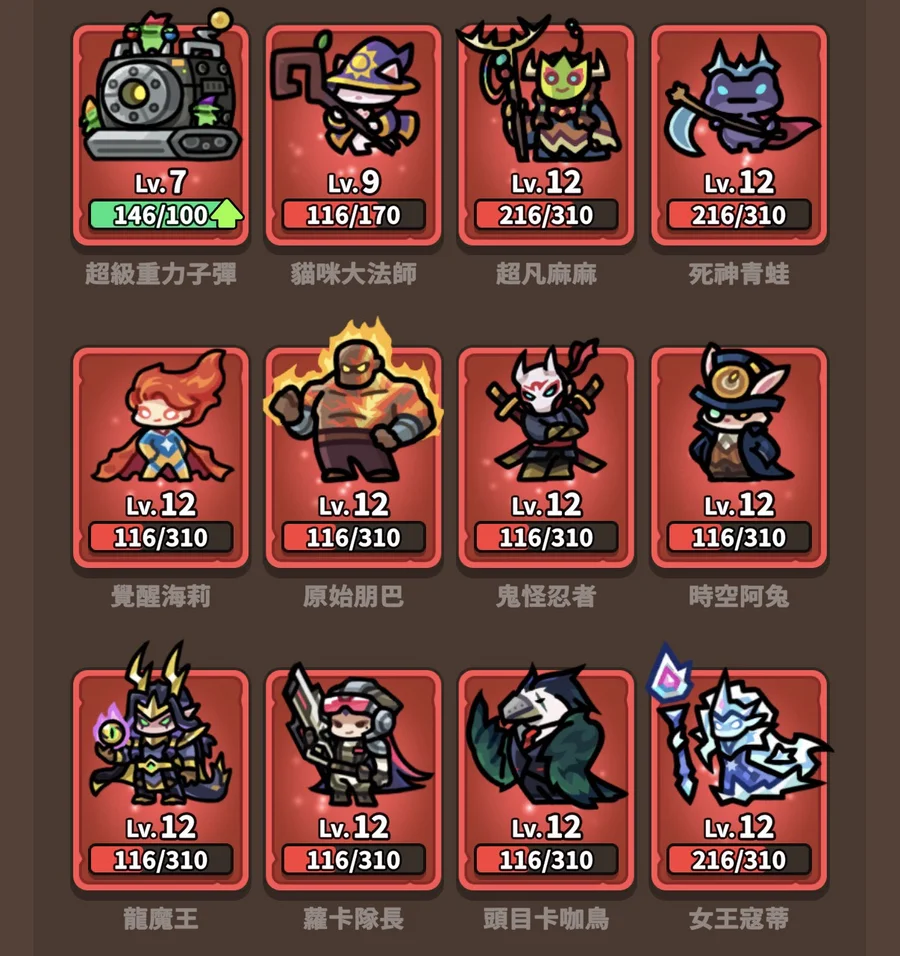Screen dimensions: 900x956
Task: Open the 超級重力子彈 card ready to upgrade
Action: pos(161,135)
